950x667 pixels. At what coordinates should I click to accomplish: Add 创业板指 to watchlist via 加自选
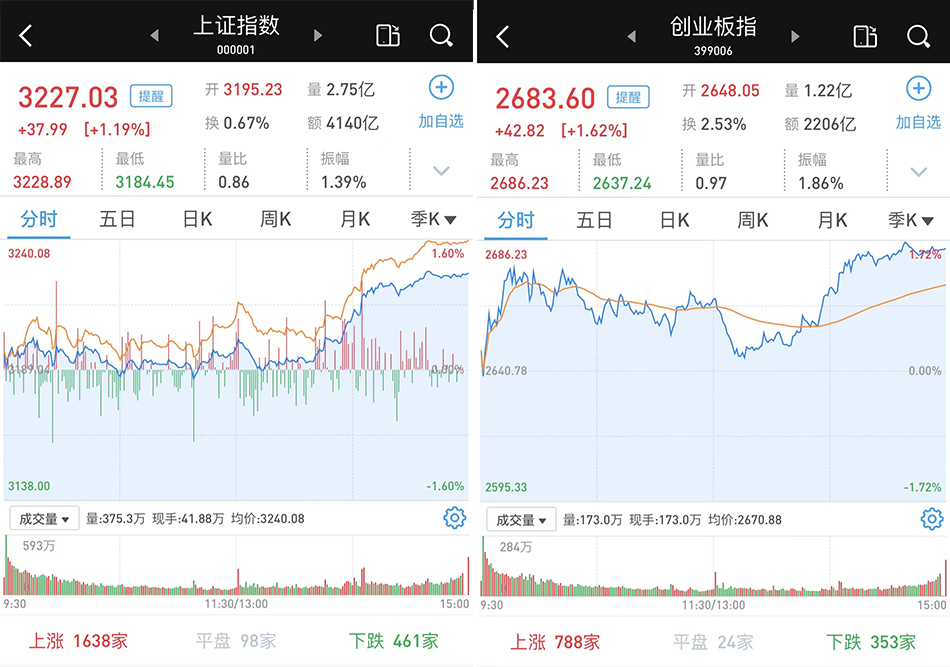coord(918,103)
